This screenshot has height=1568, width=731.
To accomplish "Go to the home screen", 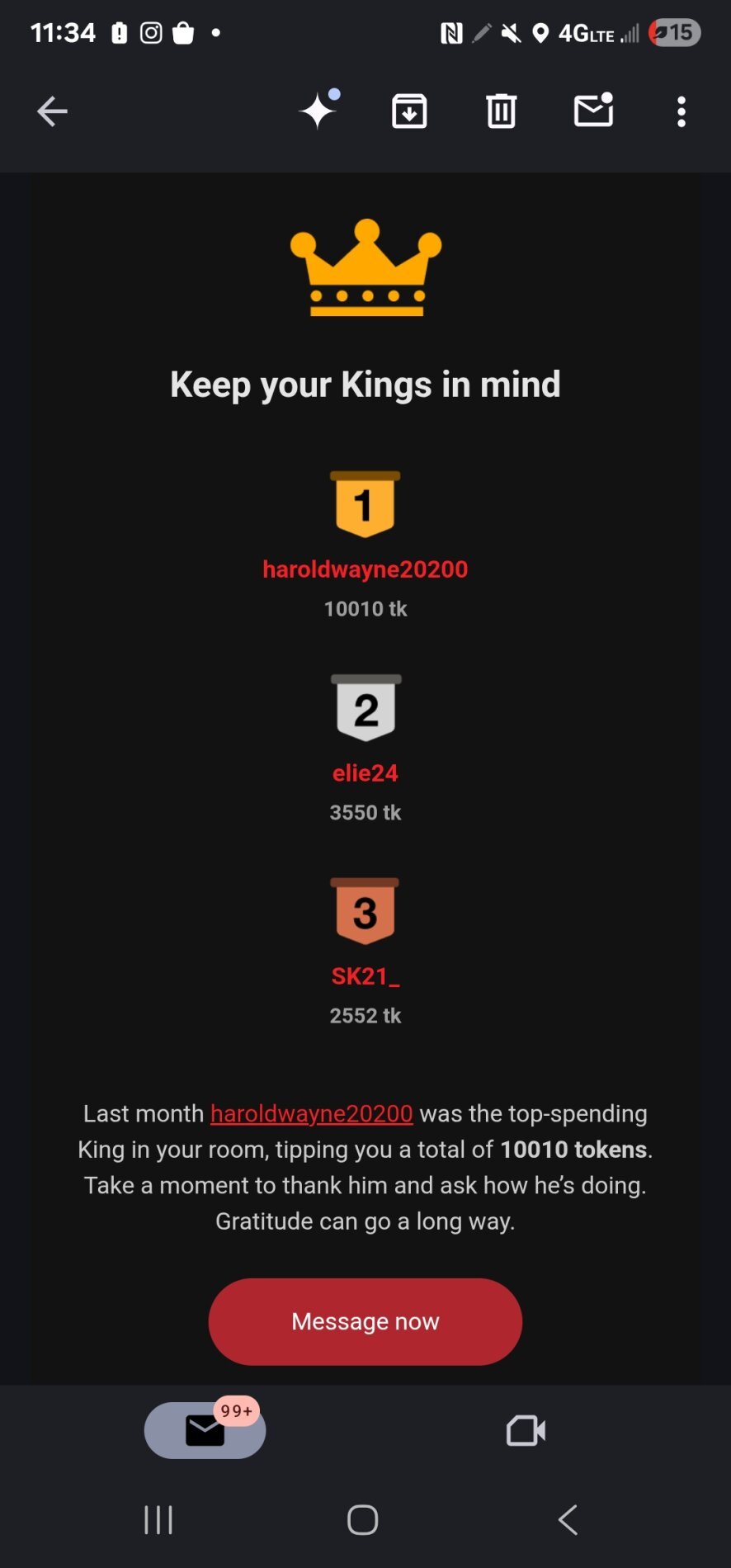I will [363, 1519].
